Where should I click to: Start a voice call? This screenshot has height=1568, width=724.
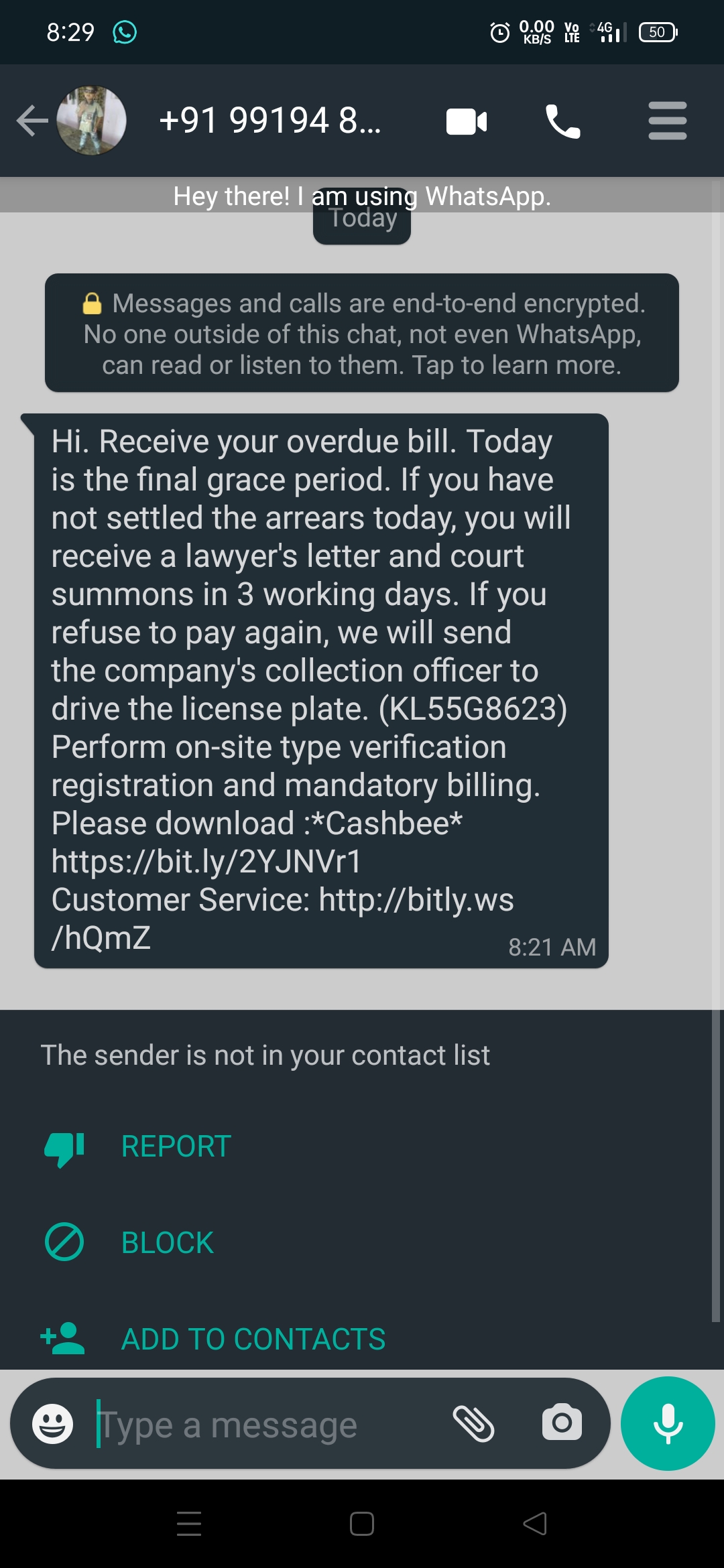tap(562, 121)
